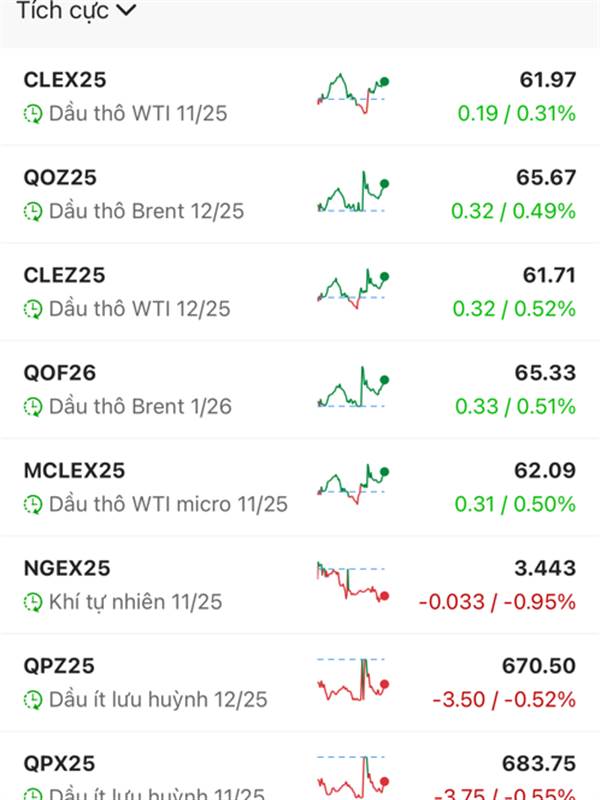This screenshot has width=600, height=800.
Task: Open the CLEX25 WTI 11/25 contract
Action: coord(300,97)
